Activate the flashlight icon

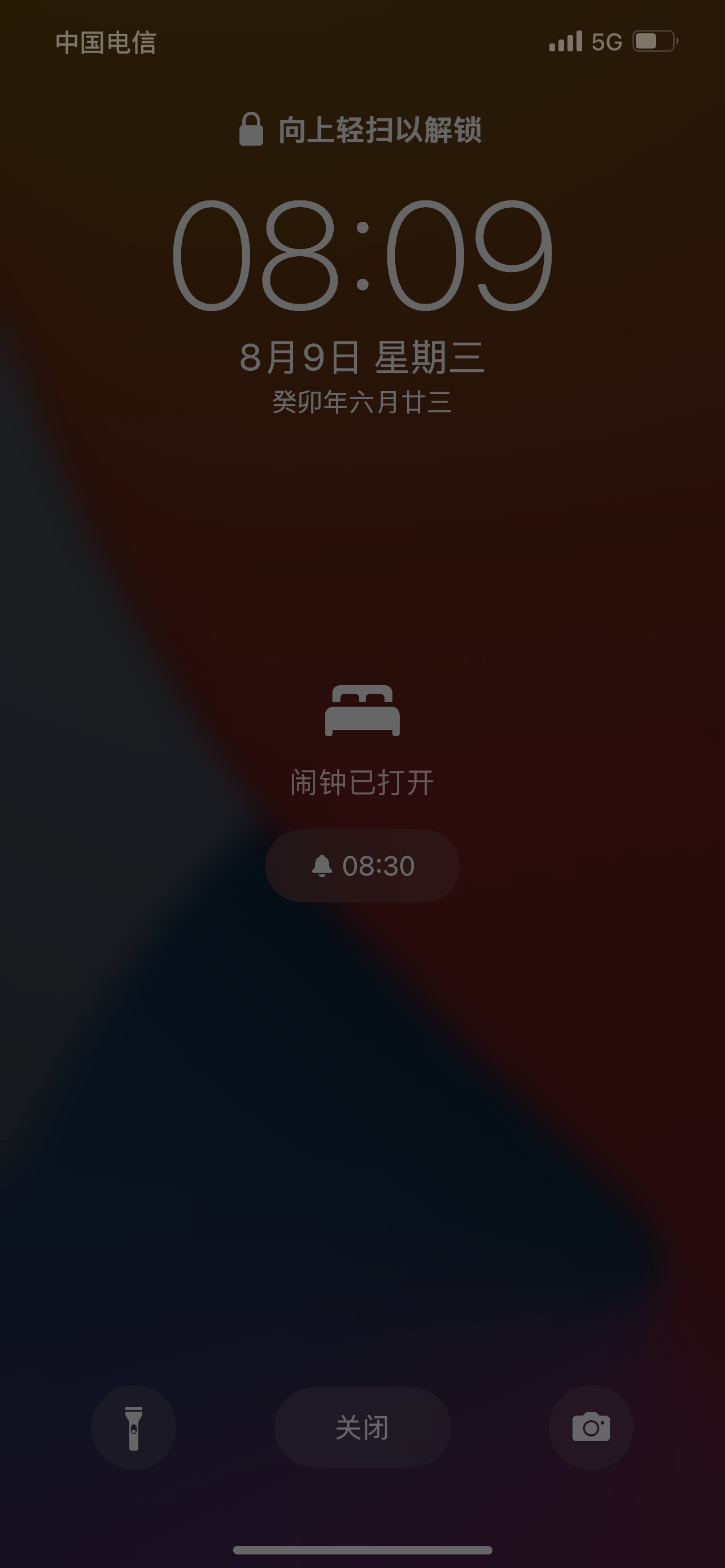(135, 1427)
